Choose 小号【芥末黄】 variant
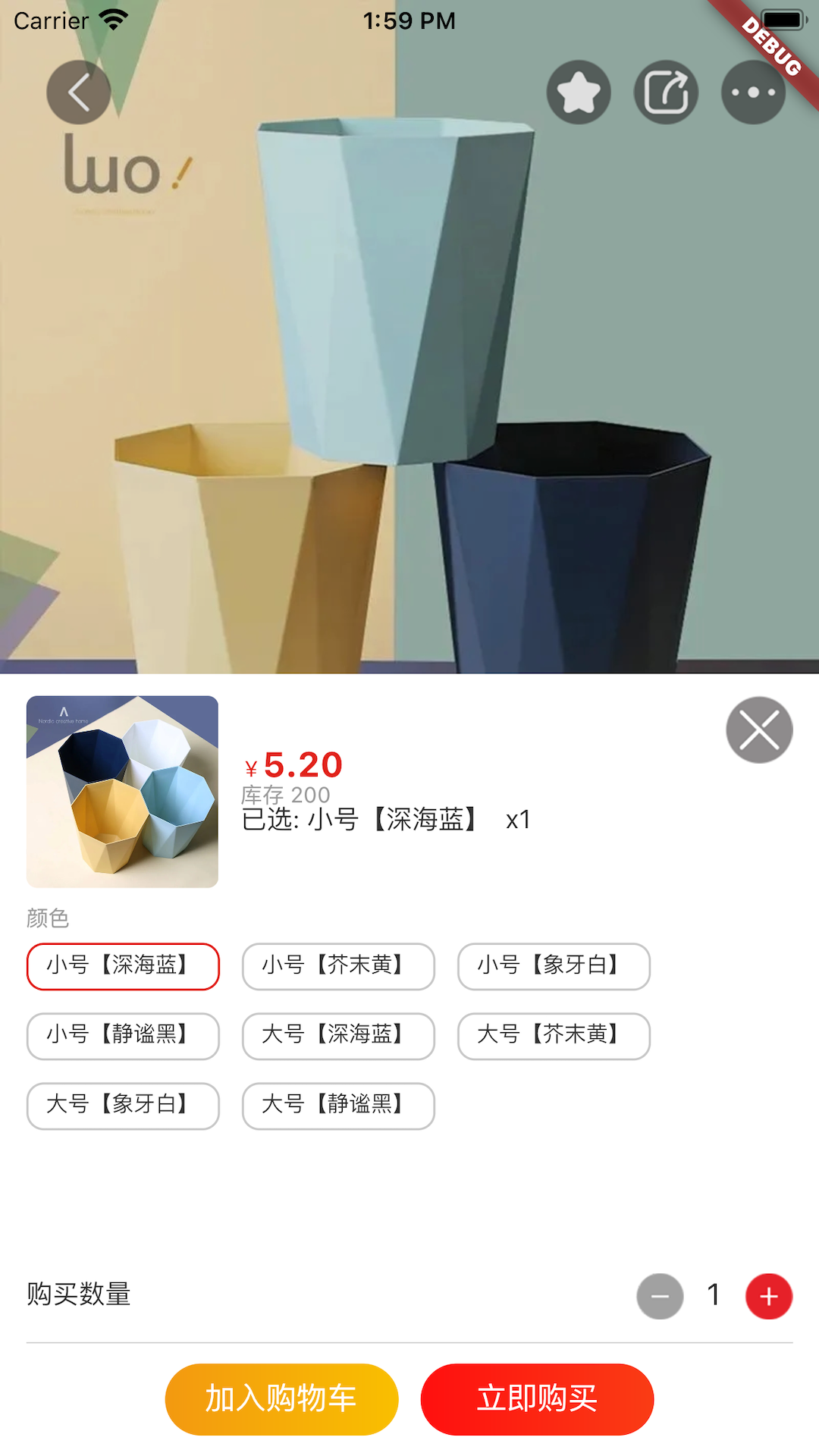The width and height of the screenshot is (819, 1456). pyautogui.click(x=338, y=966)
